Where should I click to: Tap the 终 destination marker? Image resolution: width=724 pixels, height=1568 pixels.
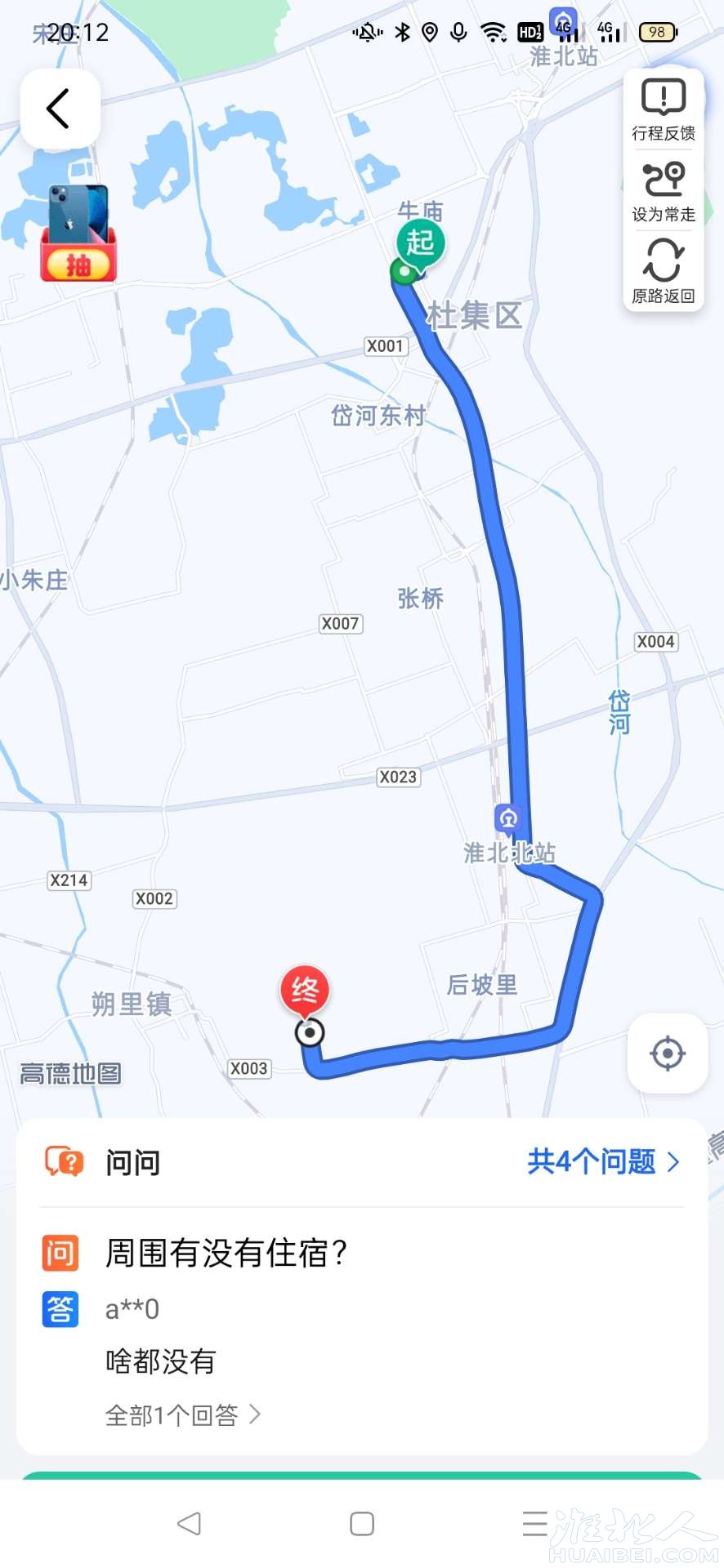[305, 991]
